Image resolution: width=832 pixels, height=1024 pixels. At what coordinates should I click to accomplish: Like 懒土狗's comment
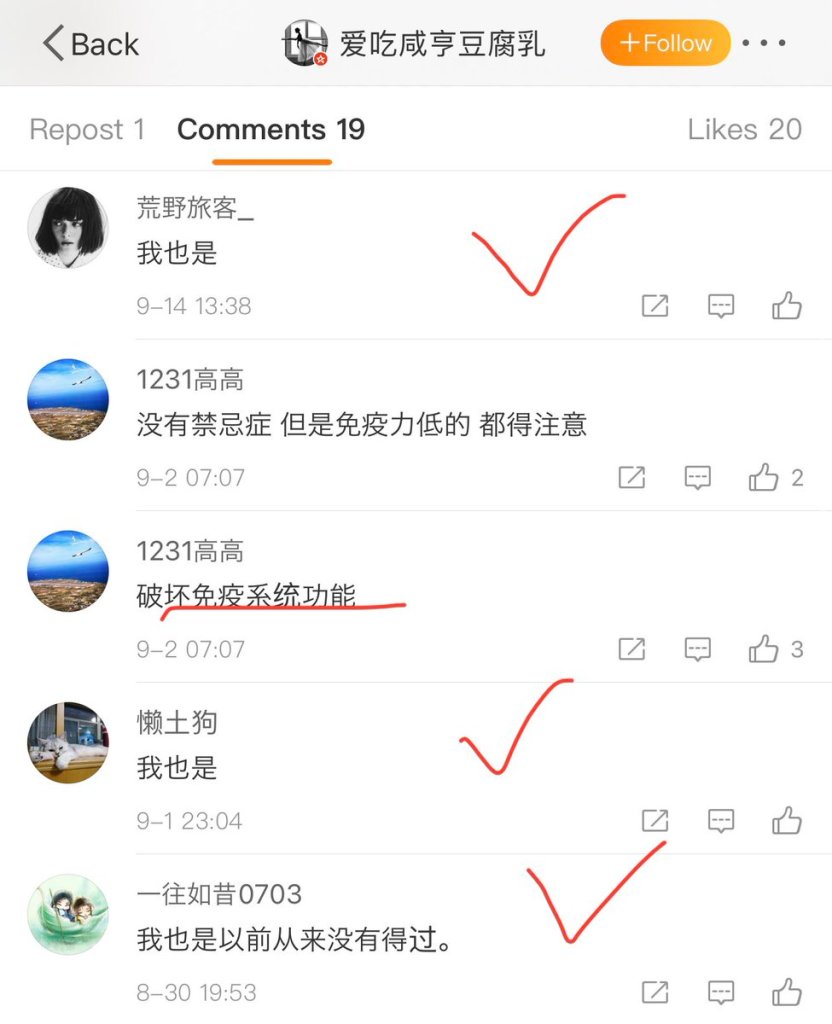point(787,821)
